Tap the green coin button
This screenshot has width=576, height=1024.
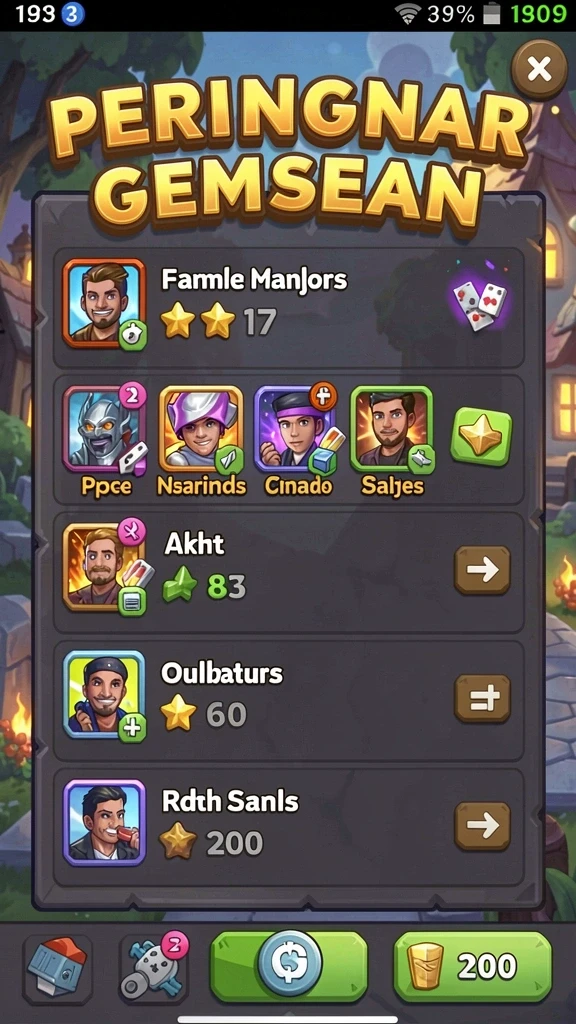289,967
